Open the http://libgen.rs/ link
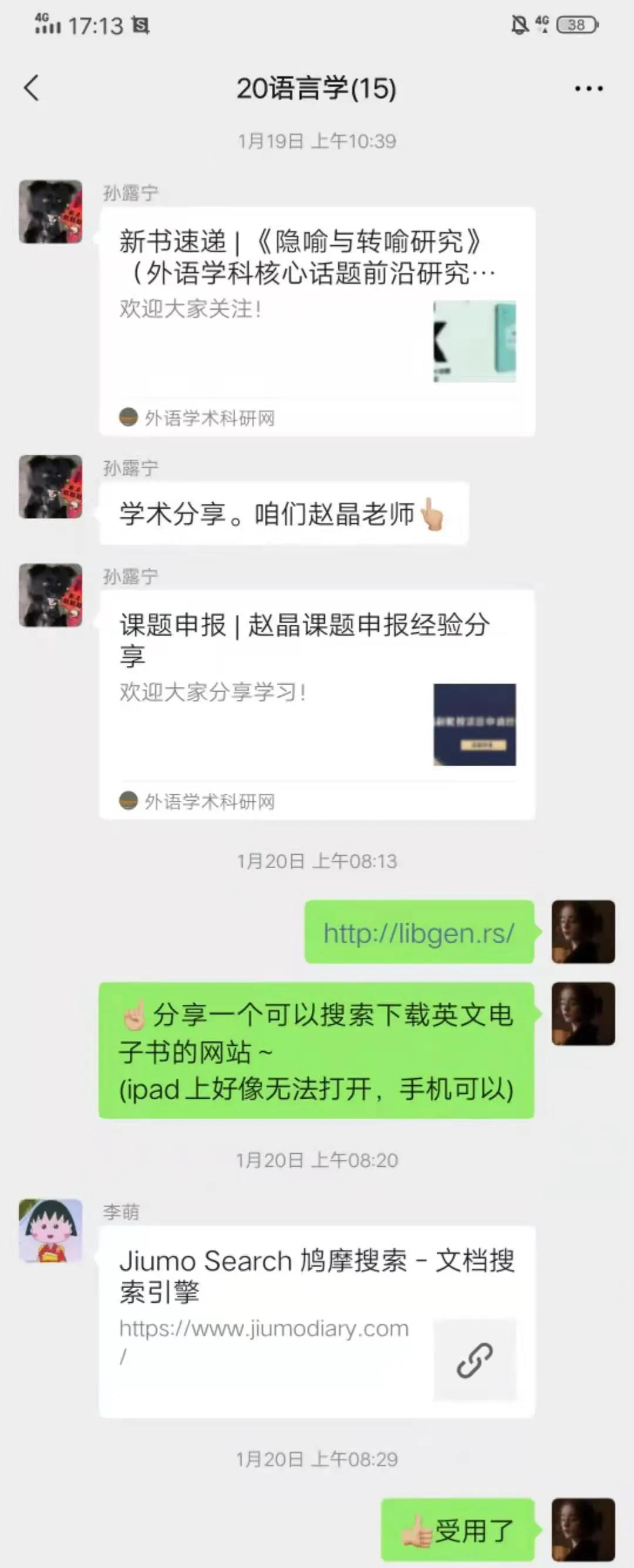Screen dimensions: 634x1568 [x=419, y=933]
